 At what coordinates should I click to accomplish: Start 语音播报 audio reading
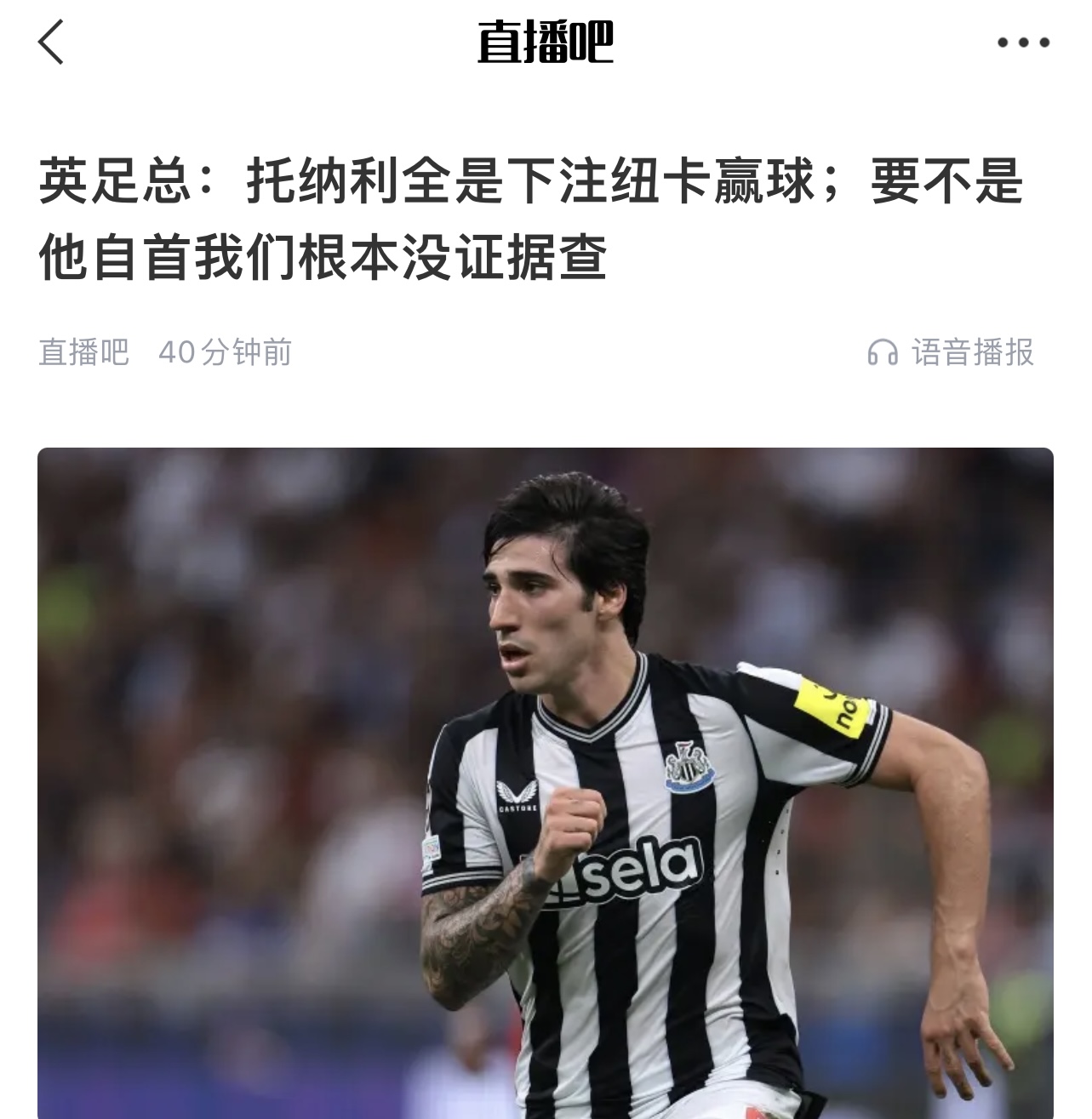click(951, 352)
